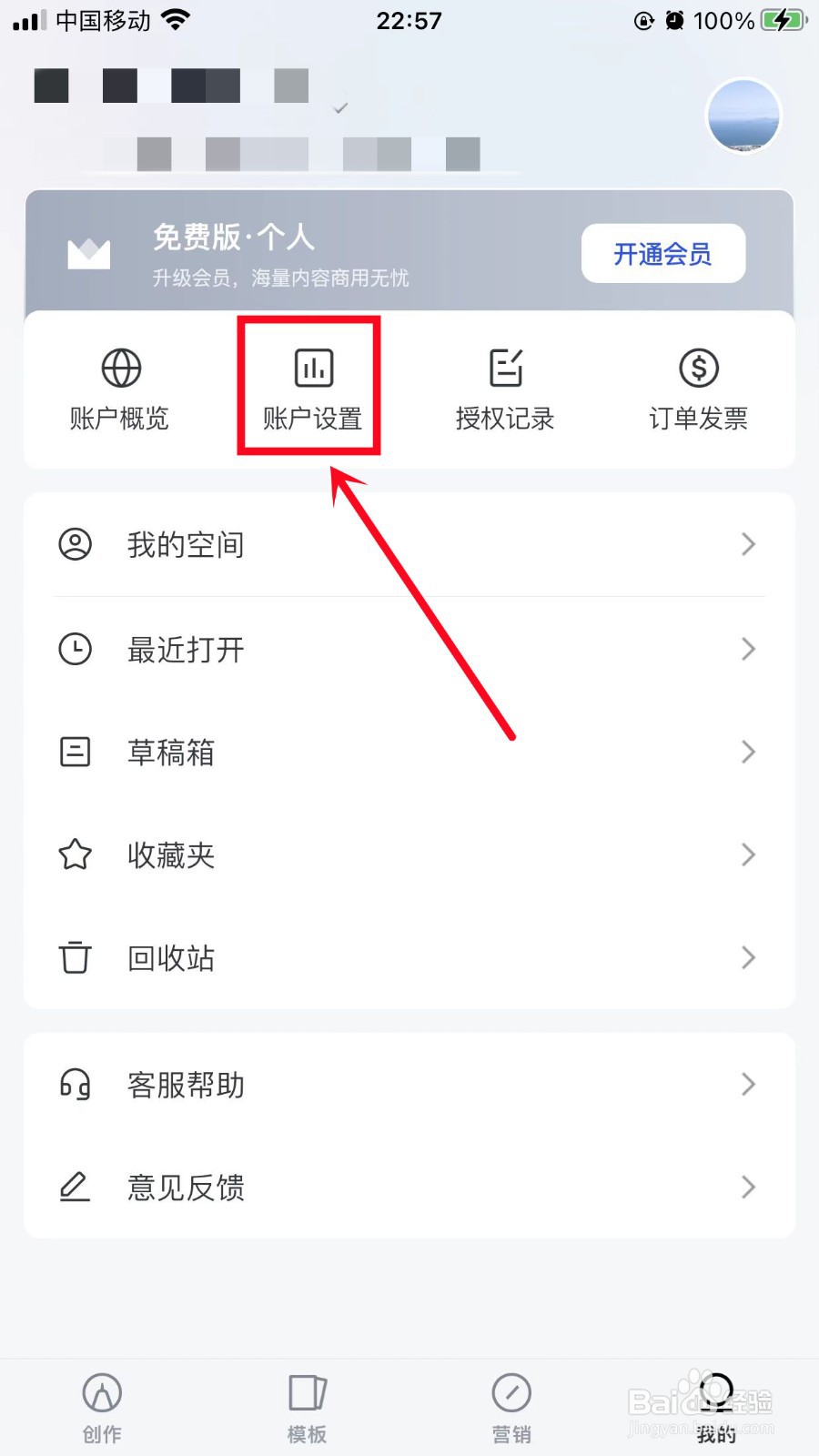Tap the profile avatar photo

[x=743, y=116]
